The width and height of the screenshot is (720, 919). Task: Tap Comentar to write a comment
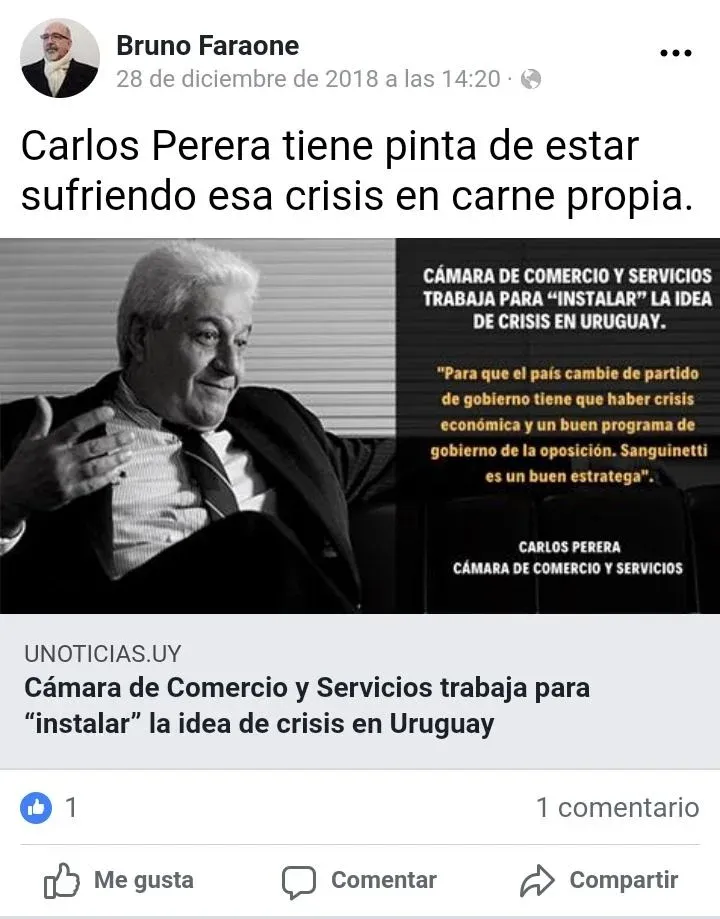(360, 880)
